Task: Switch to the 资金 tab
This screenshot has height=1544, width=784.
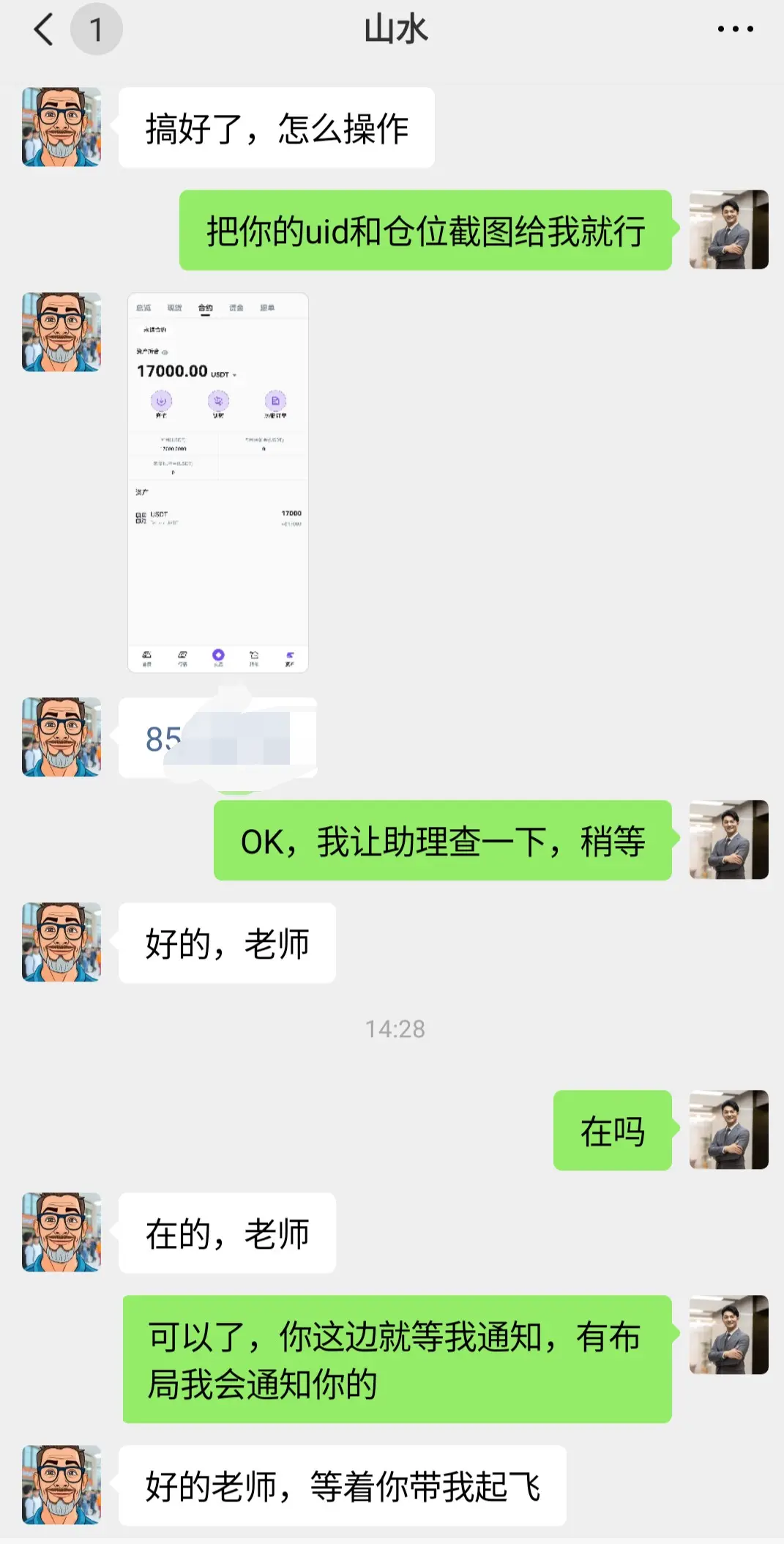Action: coord(236,308)
